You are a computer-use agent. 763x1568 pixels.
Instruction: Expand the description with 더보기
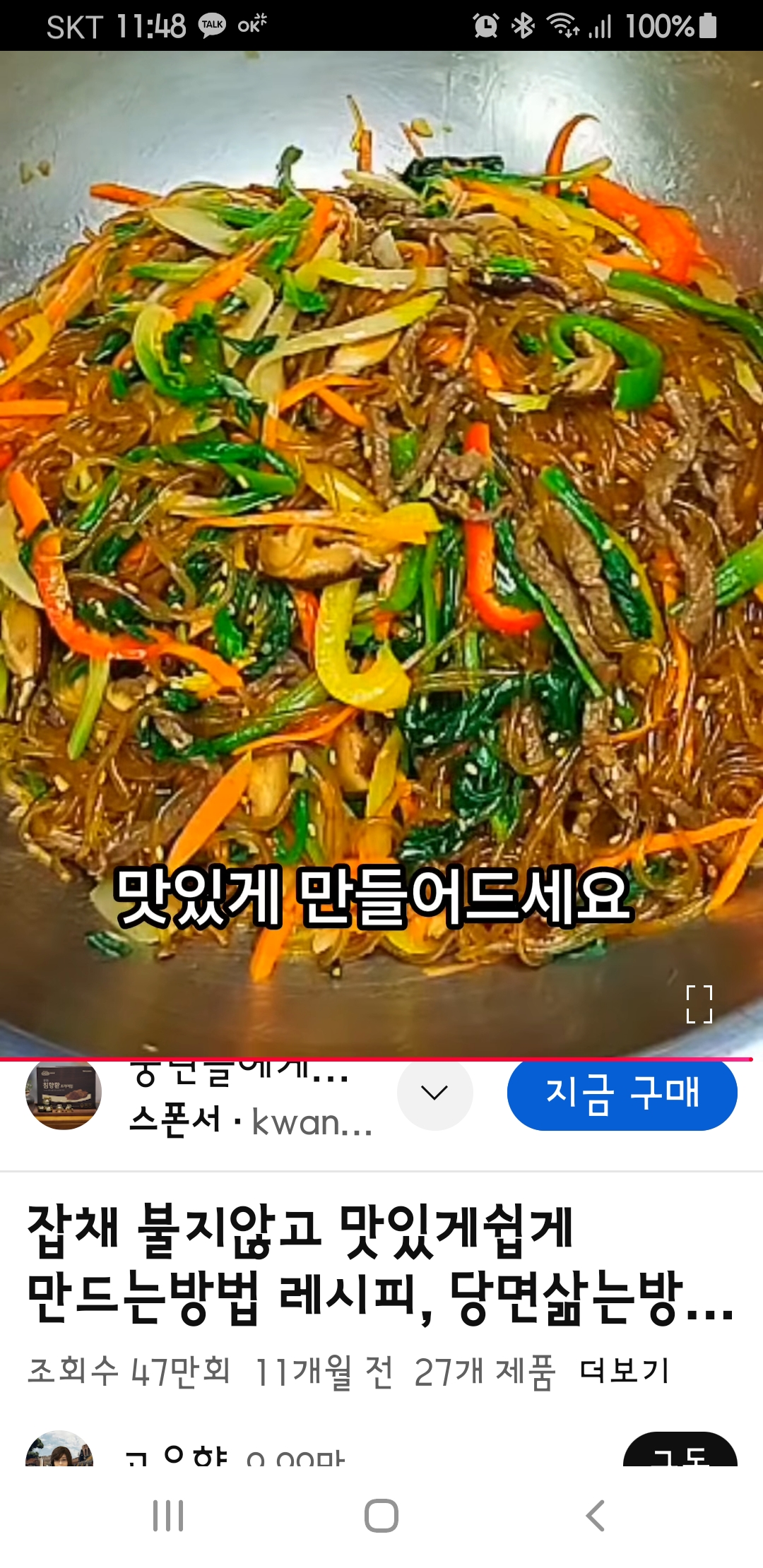(625, 1371)
